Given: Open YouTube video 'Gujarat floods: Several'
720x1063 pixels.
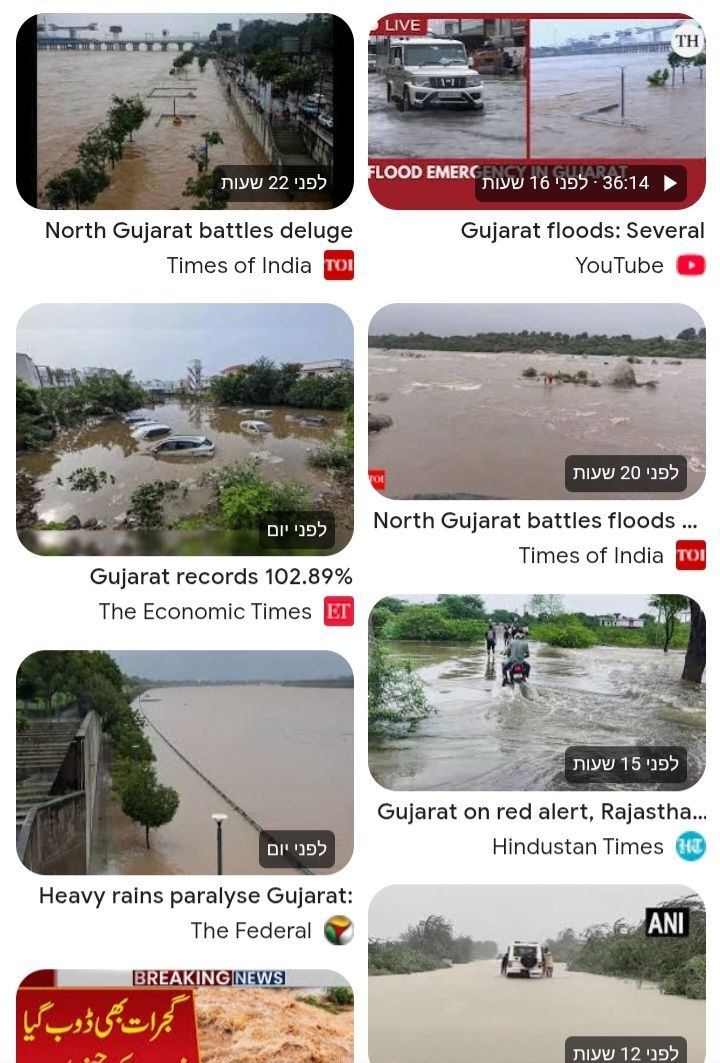Looking at the screenshot, I should pos(537,111).
